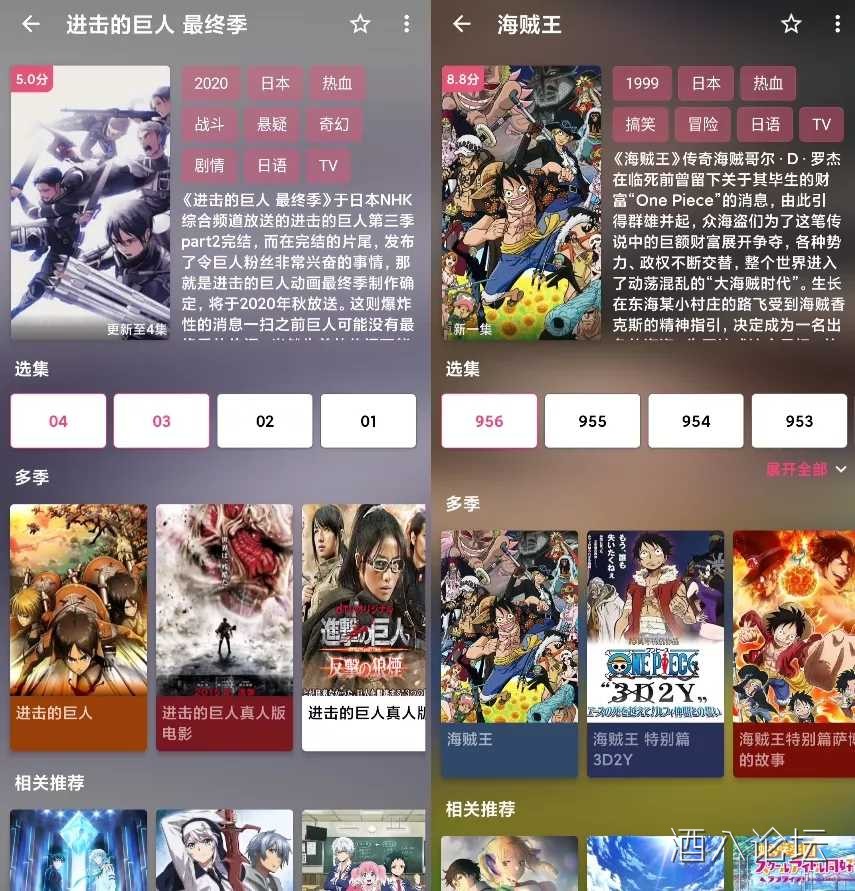
Task: Select episode 01
Action: (x=368, y=421)
